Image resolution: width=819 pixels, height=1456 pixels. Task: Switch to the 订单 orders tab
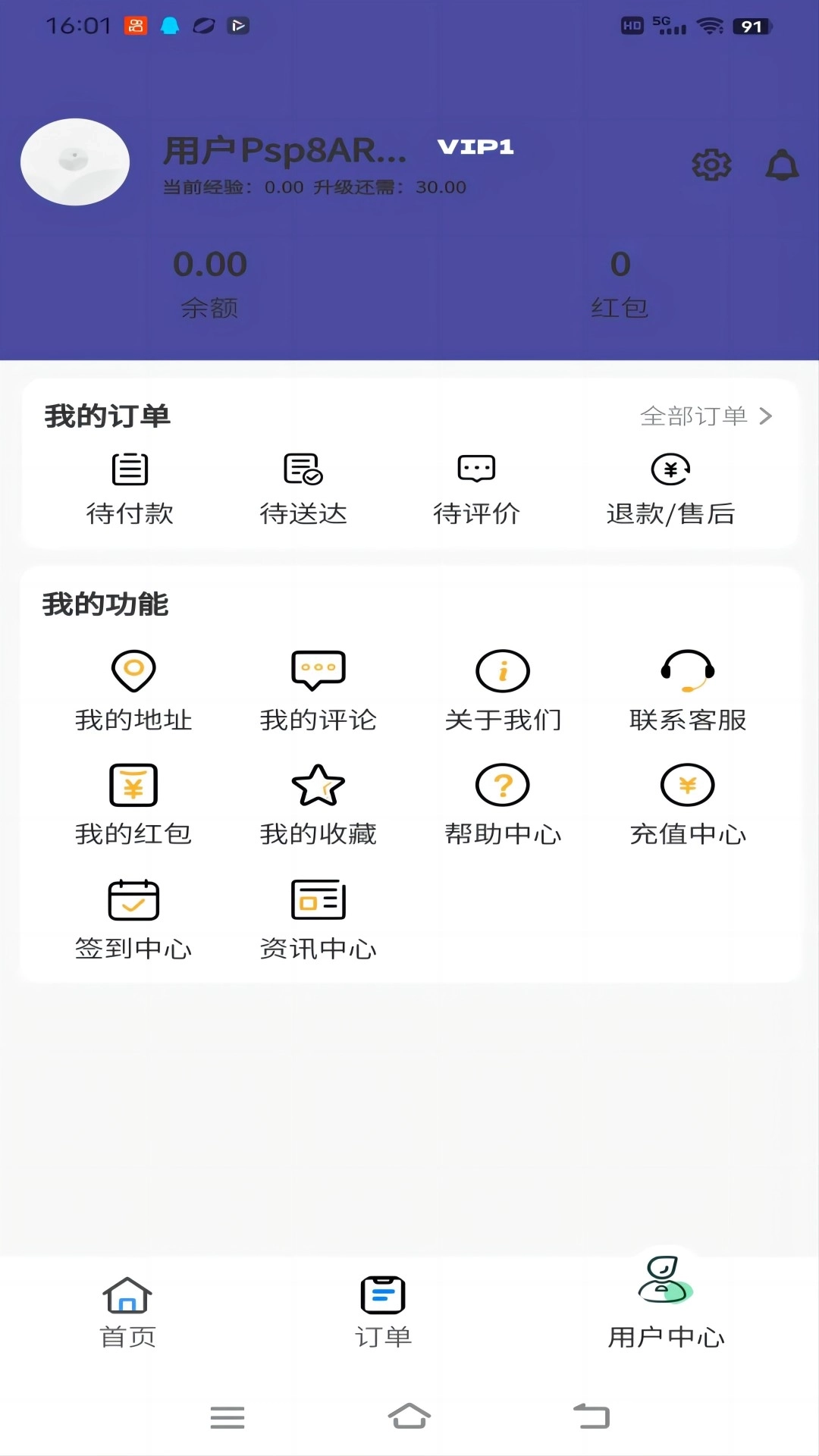point(383,1308)
